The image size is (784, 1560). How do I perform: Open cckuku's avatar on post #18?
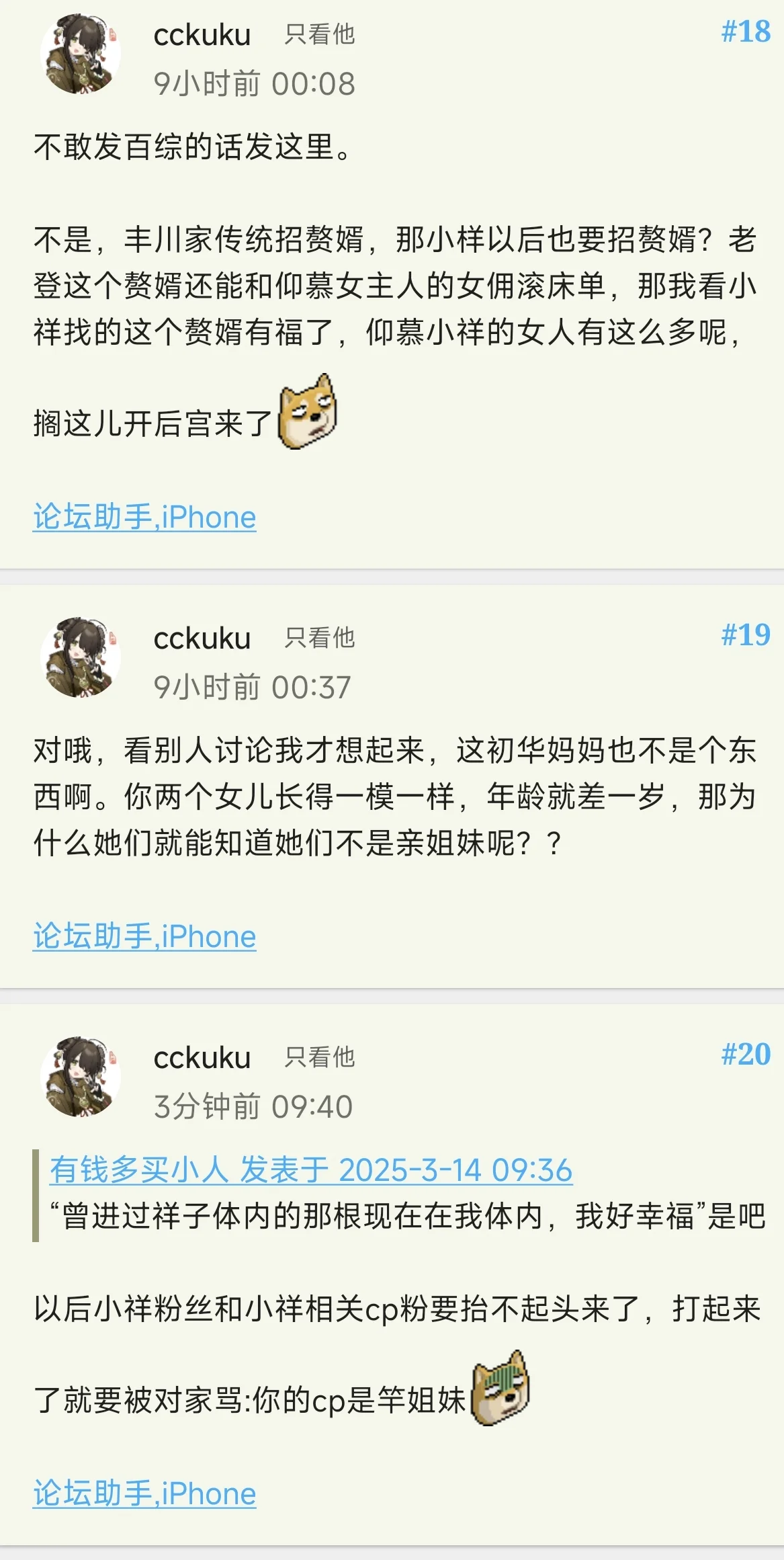click(x=80, y=54)
